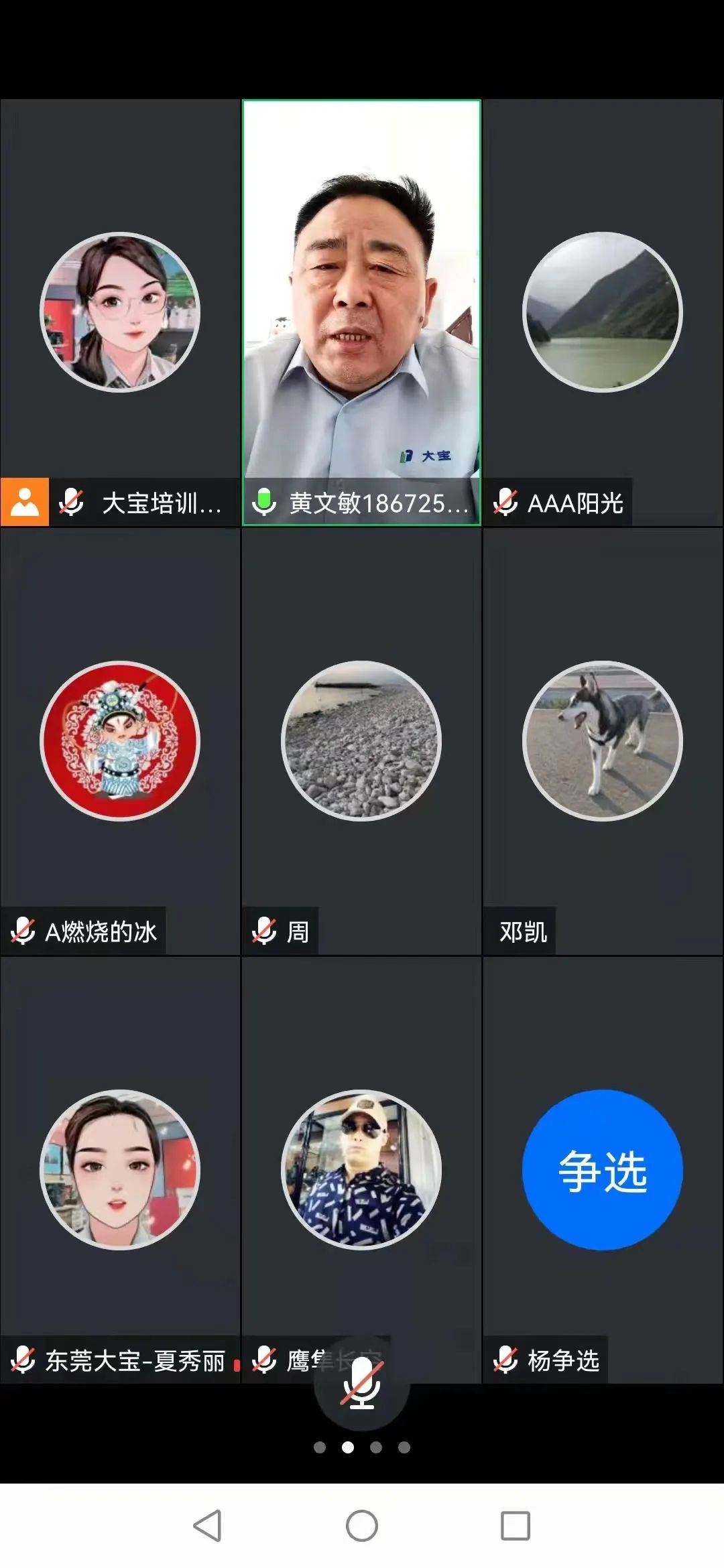
Task: Select the 杨争选 participant tile
Action: pyautogui.click(x=602, y=1169)
